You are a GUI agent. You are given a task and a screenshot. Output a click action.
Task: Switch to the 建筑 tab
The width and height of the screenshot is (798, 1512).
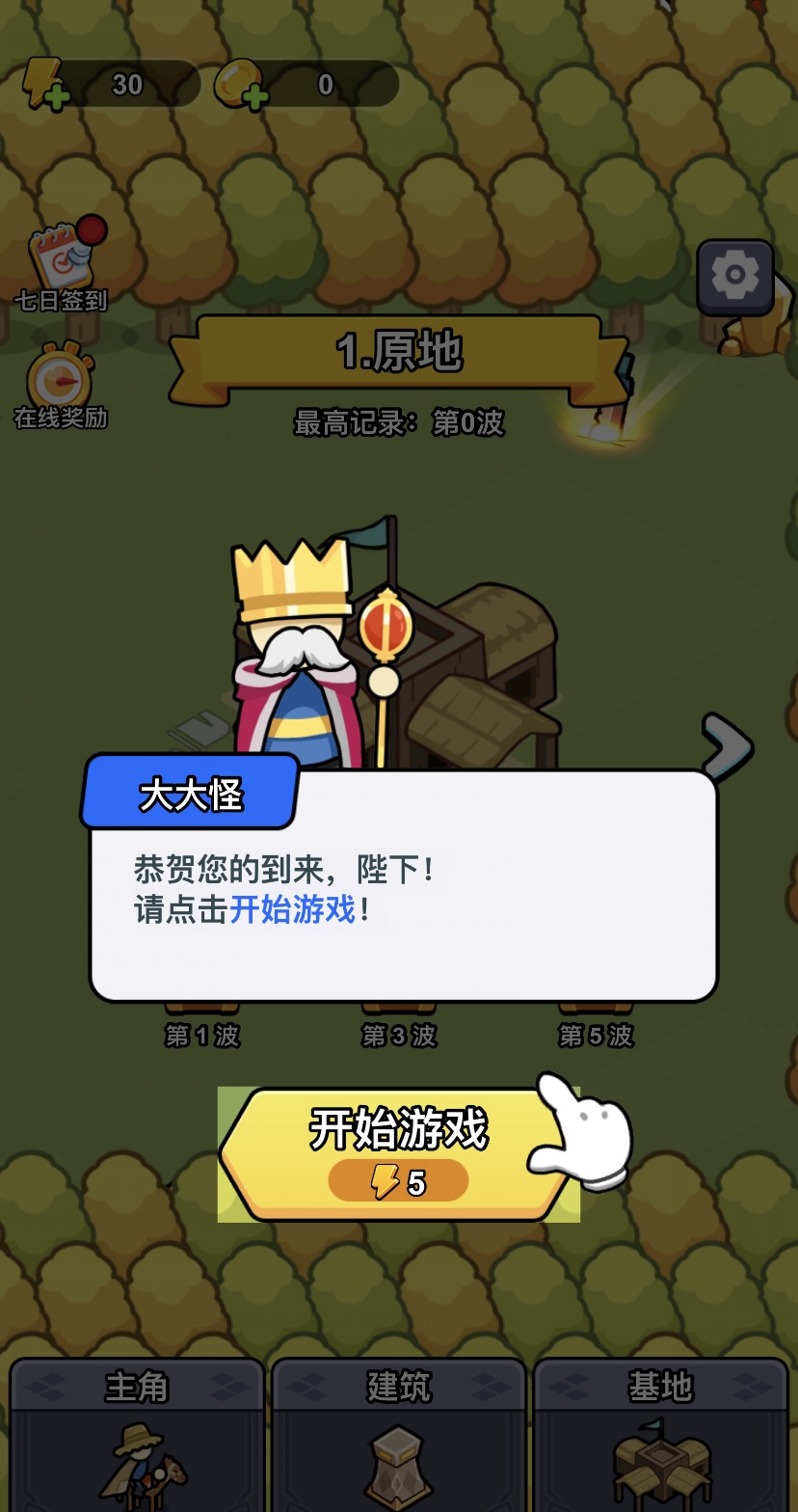[398, 1434]
